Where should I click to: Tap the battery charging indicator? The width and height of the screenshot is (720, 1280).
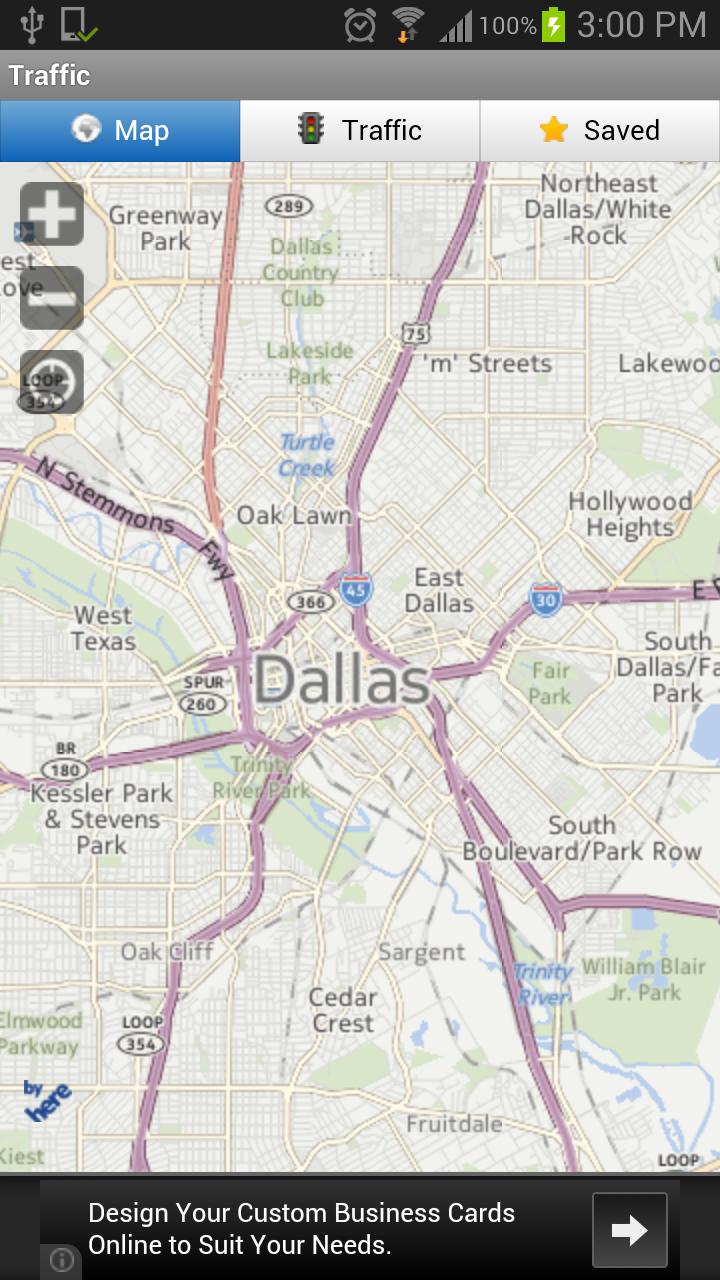(x=552, y=24)
